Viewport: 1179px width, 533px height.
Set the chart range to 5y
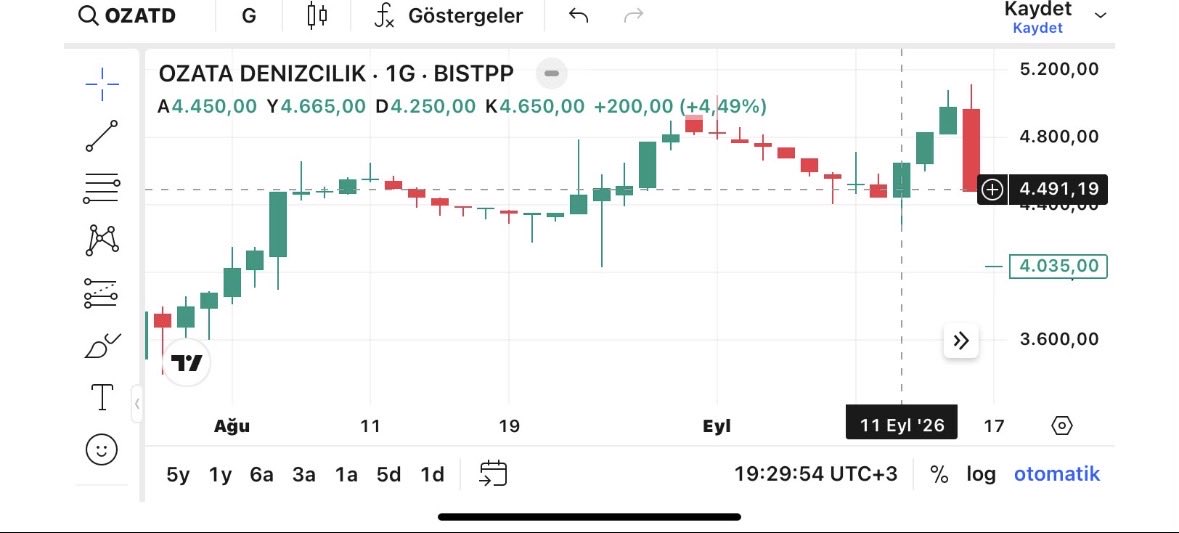click(x=178, y=474)
